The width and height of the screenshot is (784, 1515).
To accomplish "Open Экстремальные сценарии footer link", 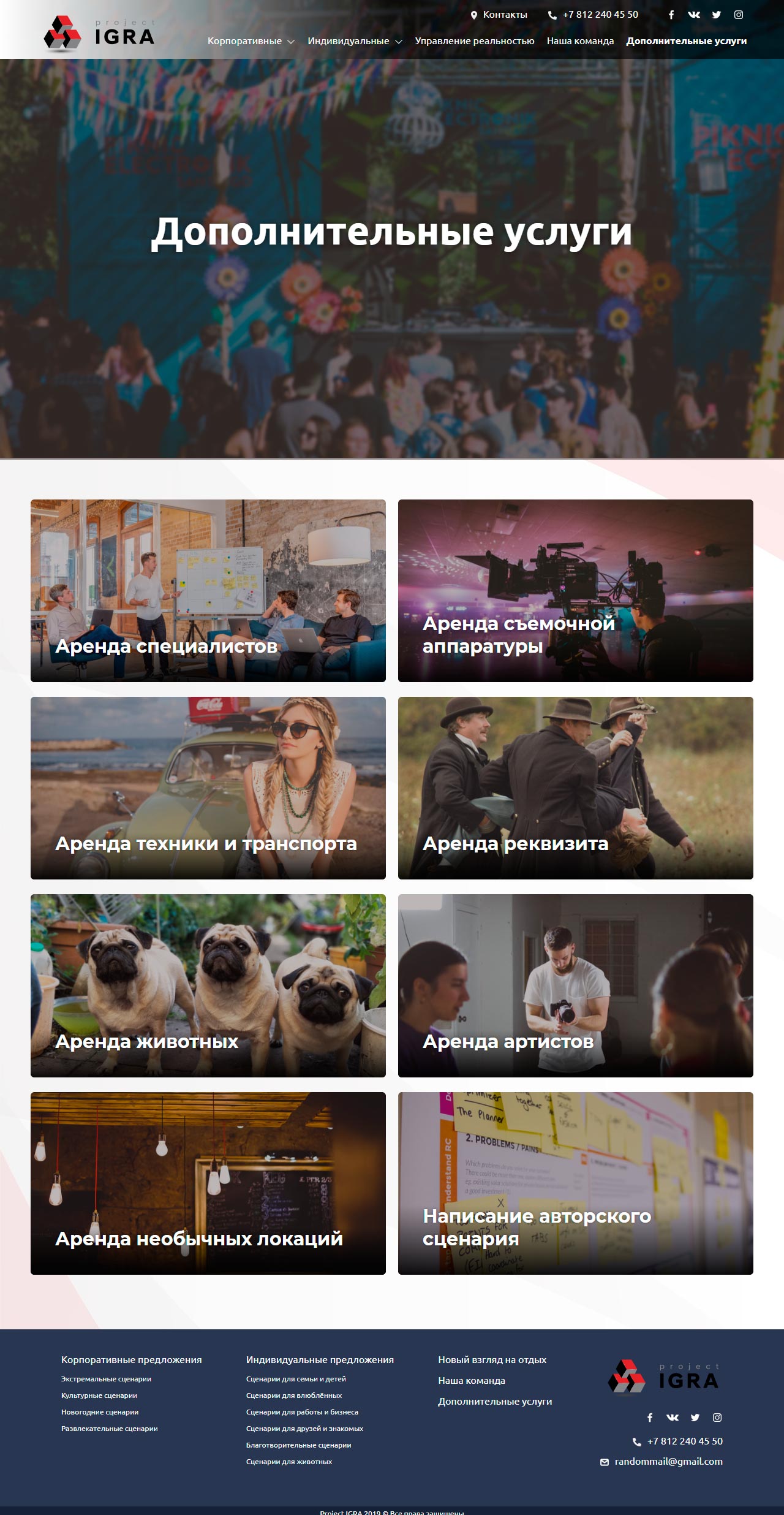I will pos(106,1379).
